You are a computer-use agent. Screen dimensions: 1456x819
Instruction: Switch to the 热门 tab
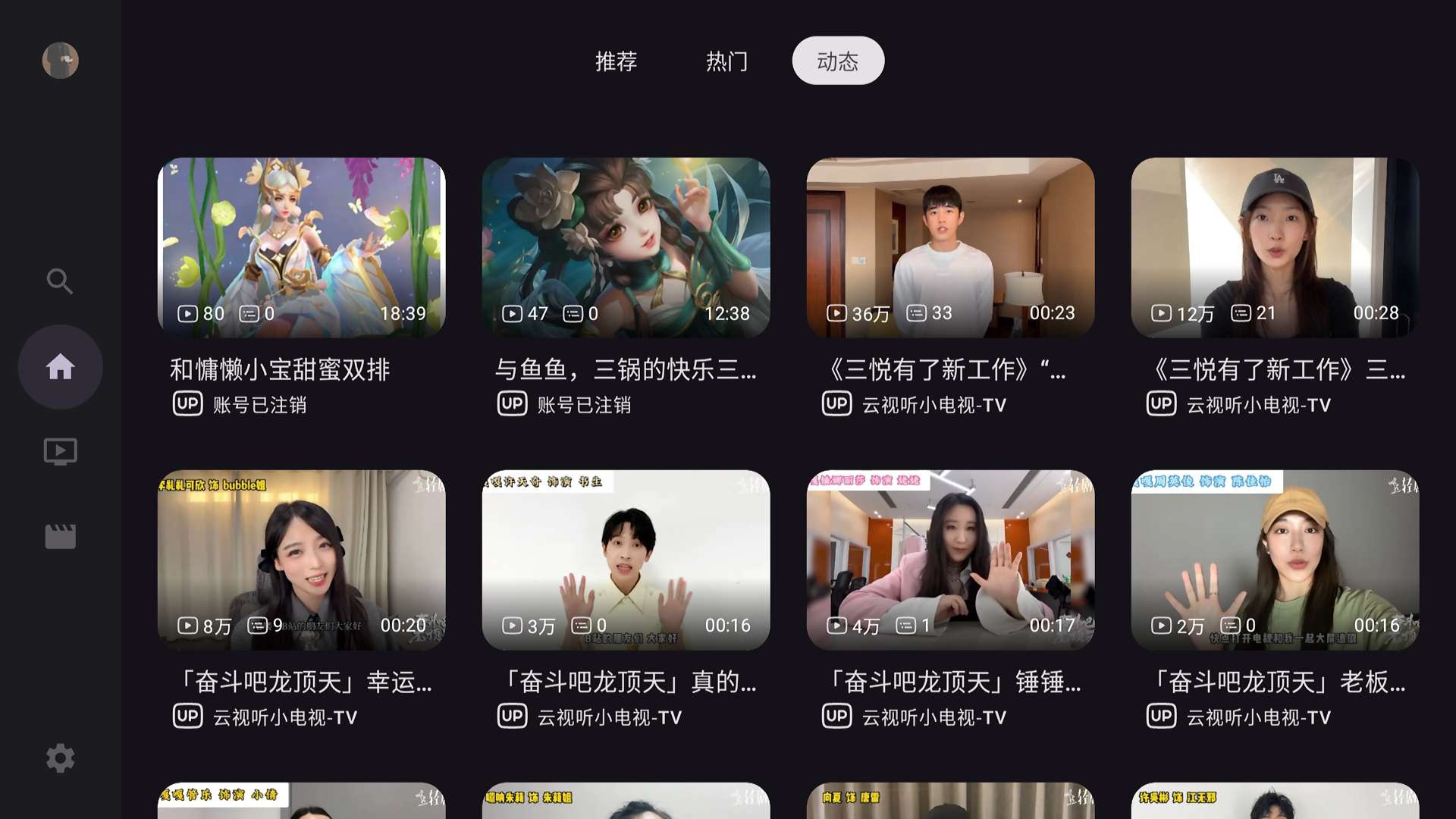pyautogui.click(x=726, y=61)
